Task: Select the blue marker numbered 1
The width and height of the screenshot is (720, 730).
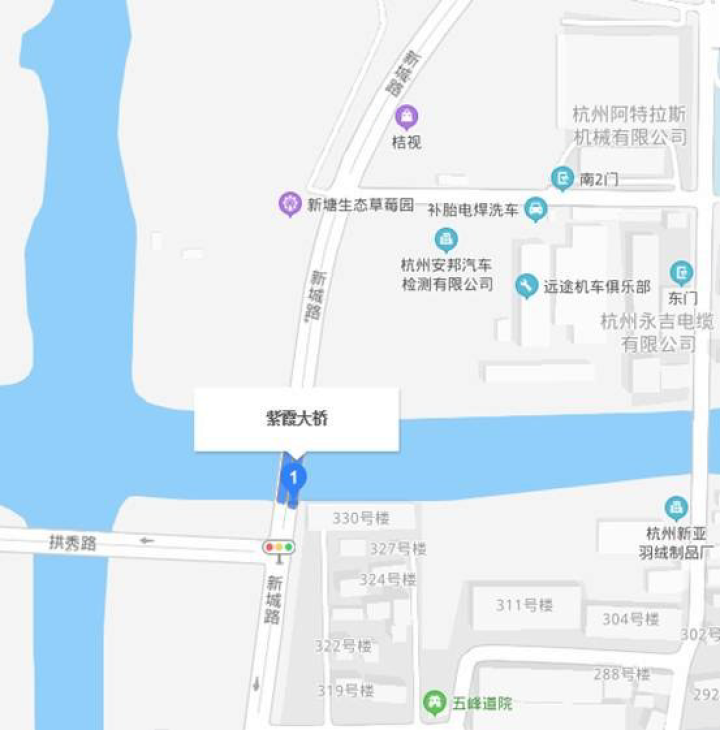Action: [x=292, y=479]
